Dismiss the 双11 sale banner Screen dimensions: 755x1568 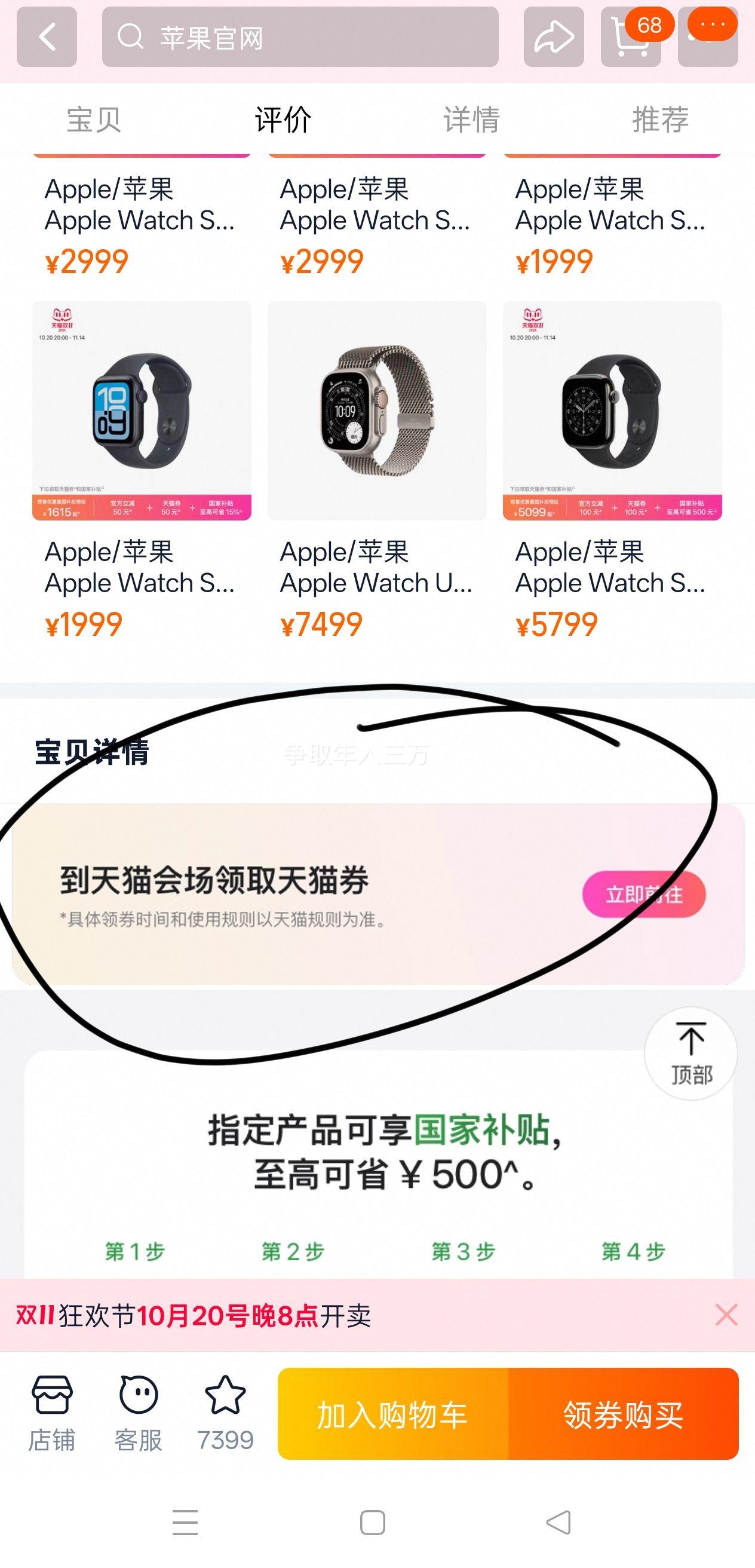pos(726,1315)
